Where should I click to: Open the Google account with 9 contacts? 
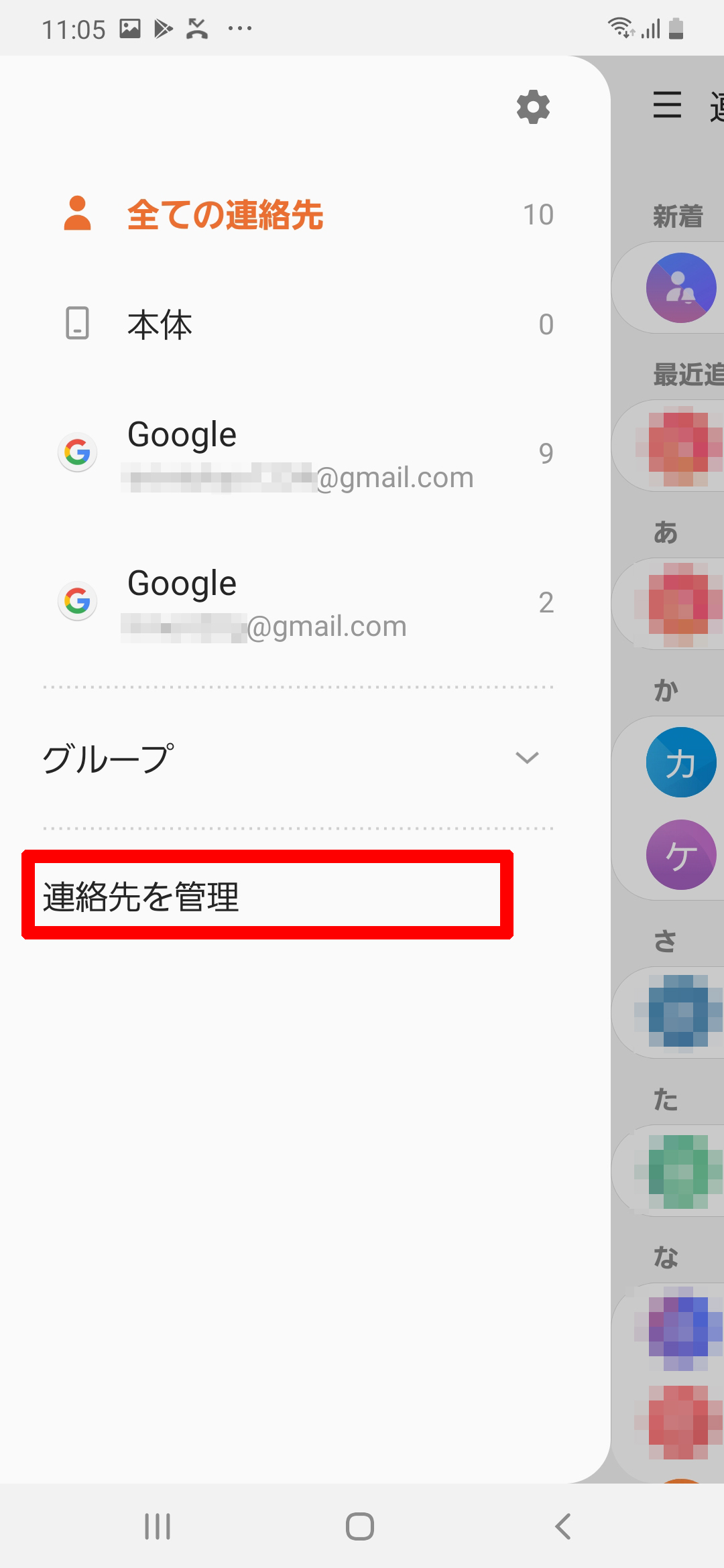[305, 454]
